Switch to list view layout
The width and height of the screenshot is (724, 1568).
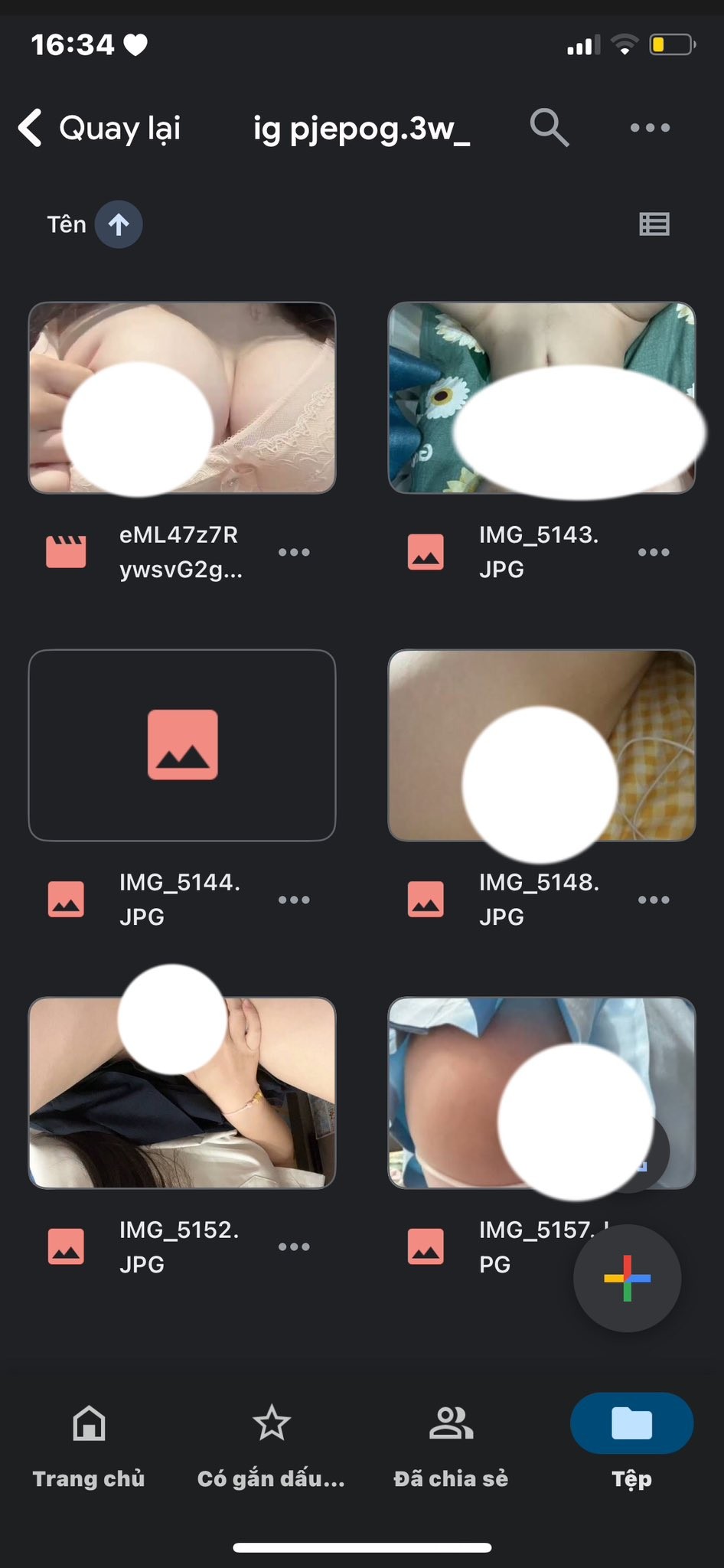[654, 224]
